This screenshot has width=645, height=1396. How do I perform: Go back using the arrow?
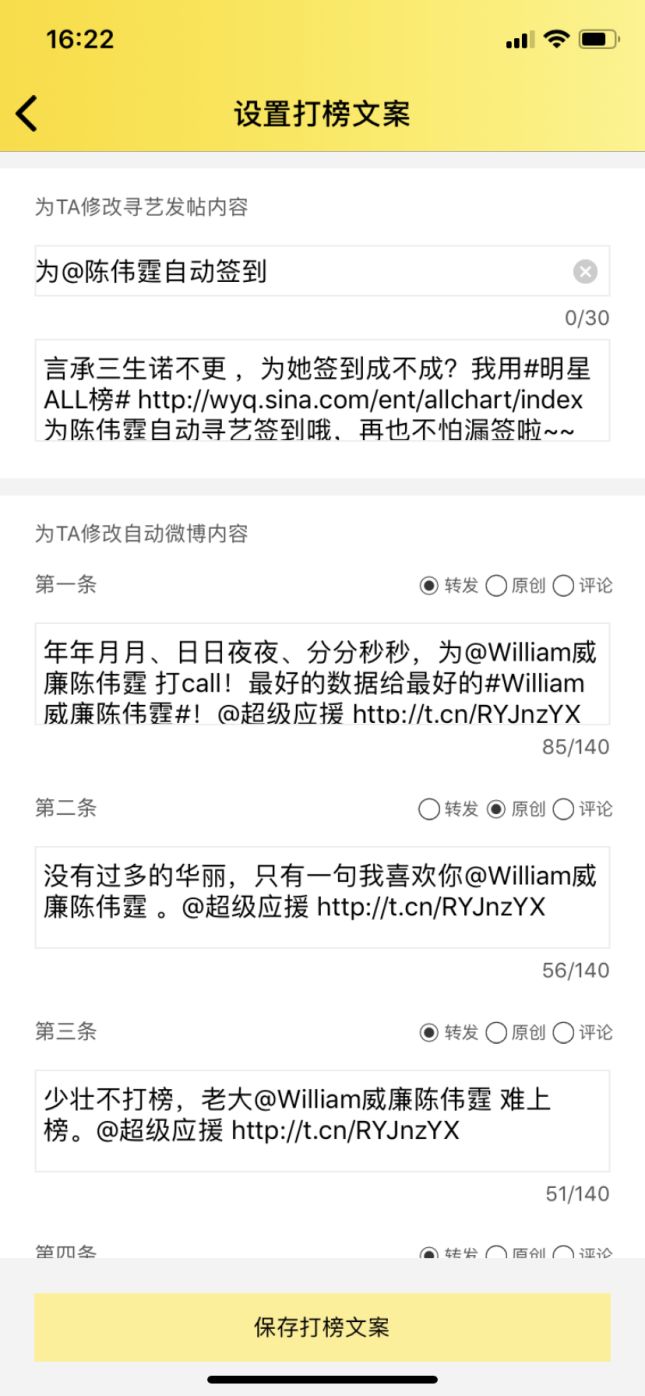[27, 113]
